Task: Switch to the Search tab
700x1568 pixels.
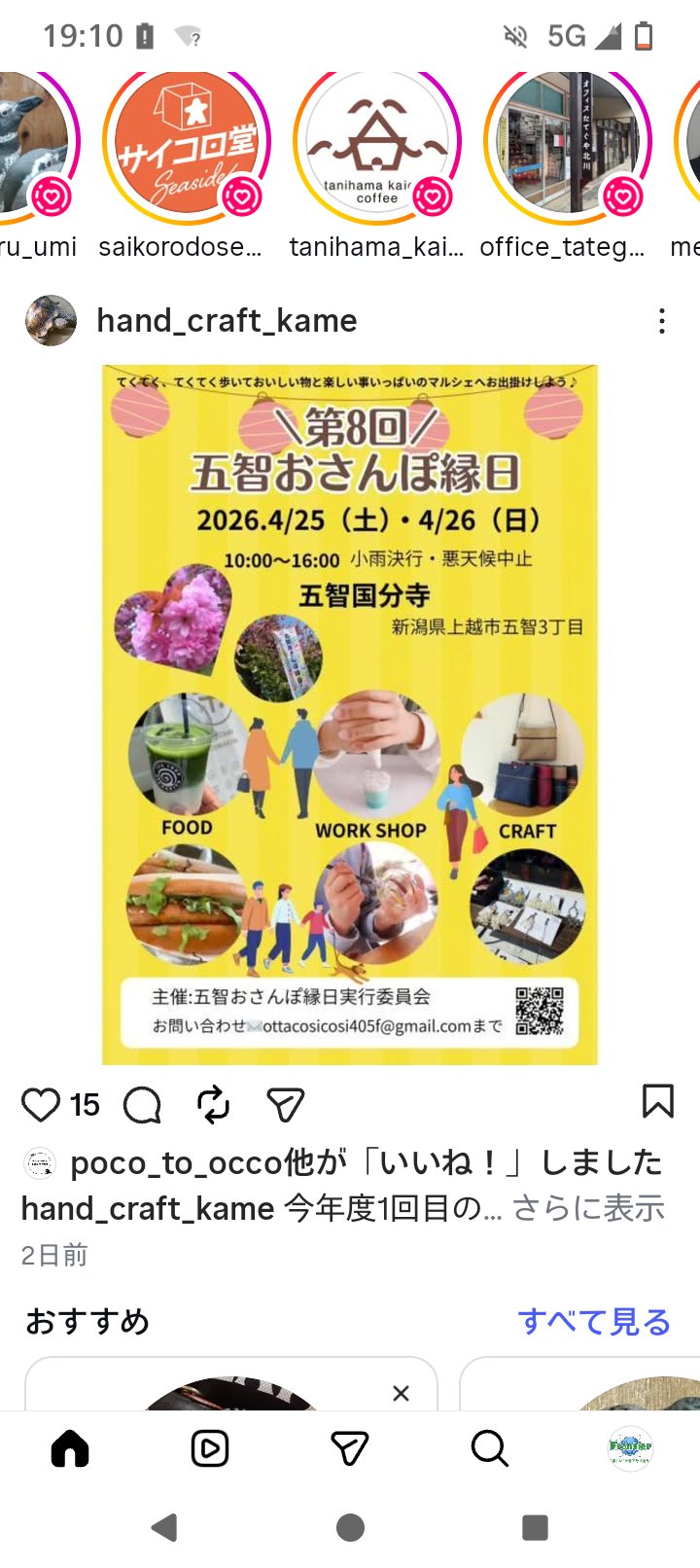Action: 490,1449
